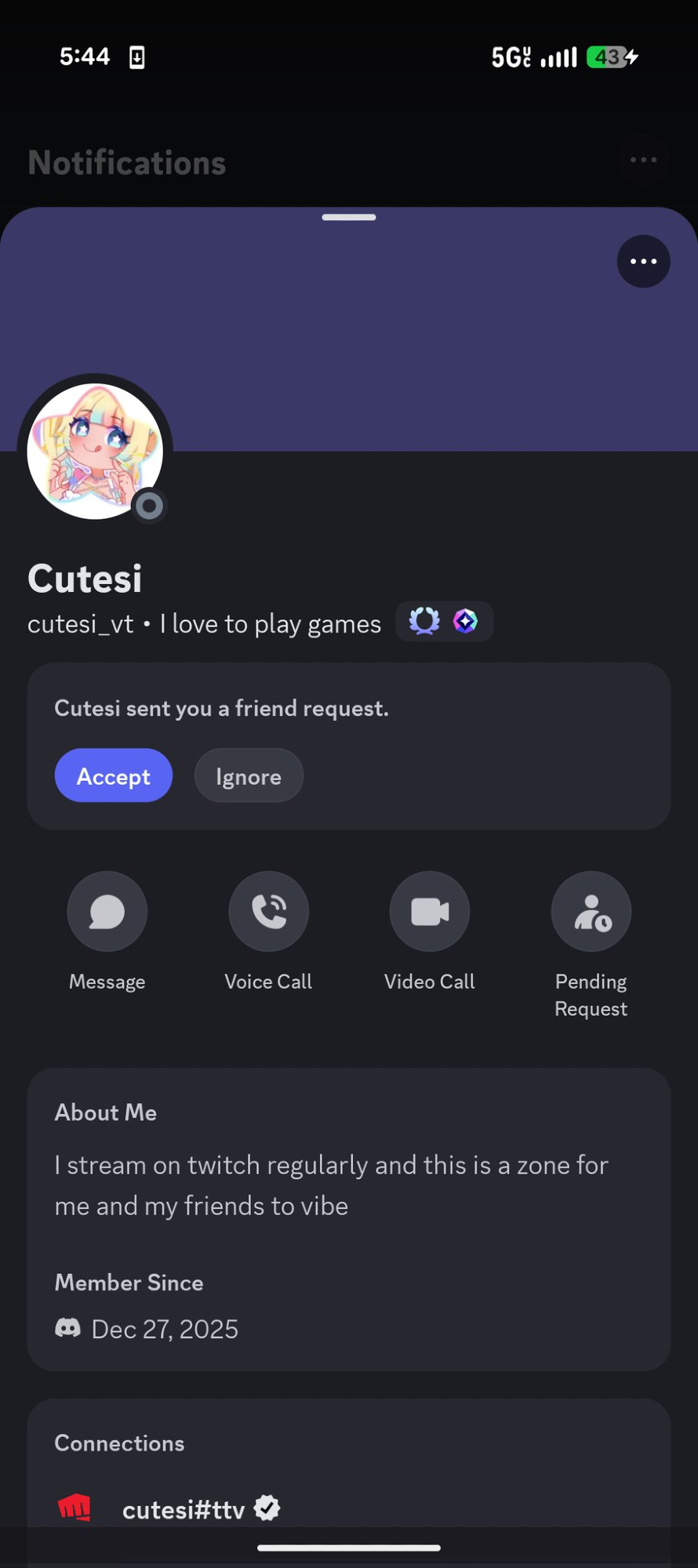
Task: View Cutesi's profile avatar
Action: (x=95, y=452)
